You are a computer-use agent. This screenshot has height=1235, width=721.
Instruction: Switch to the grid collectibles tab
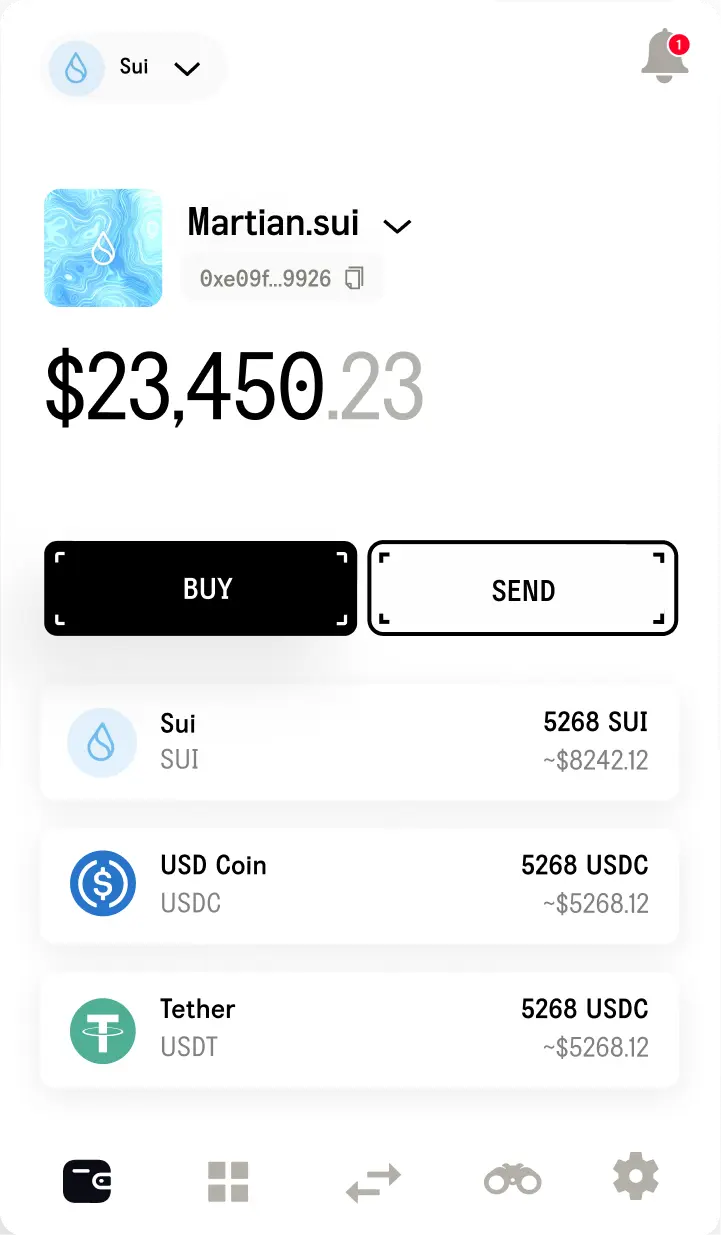(228, 1181)
